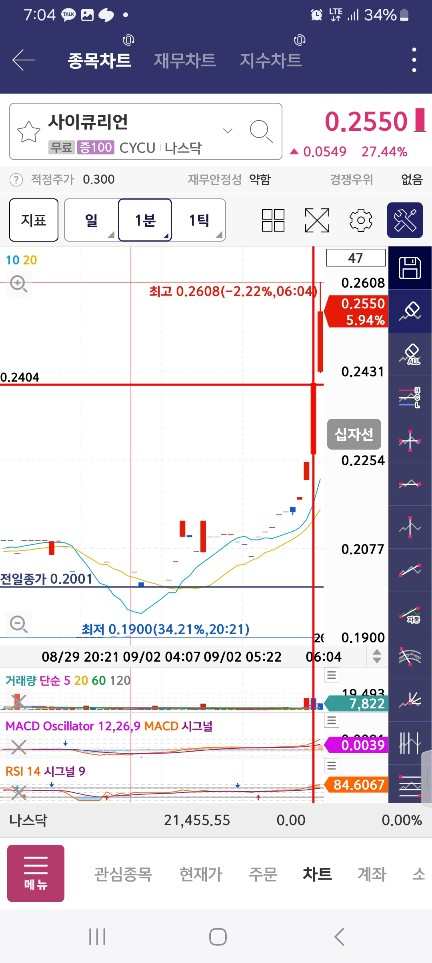Switch to the 지수차트 tab

(x=270, y=61)
